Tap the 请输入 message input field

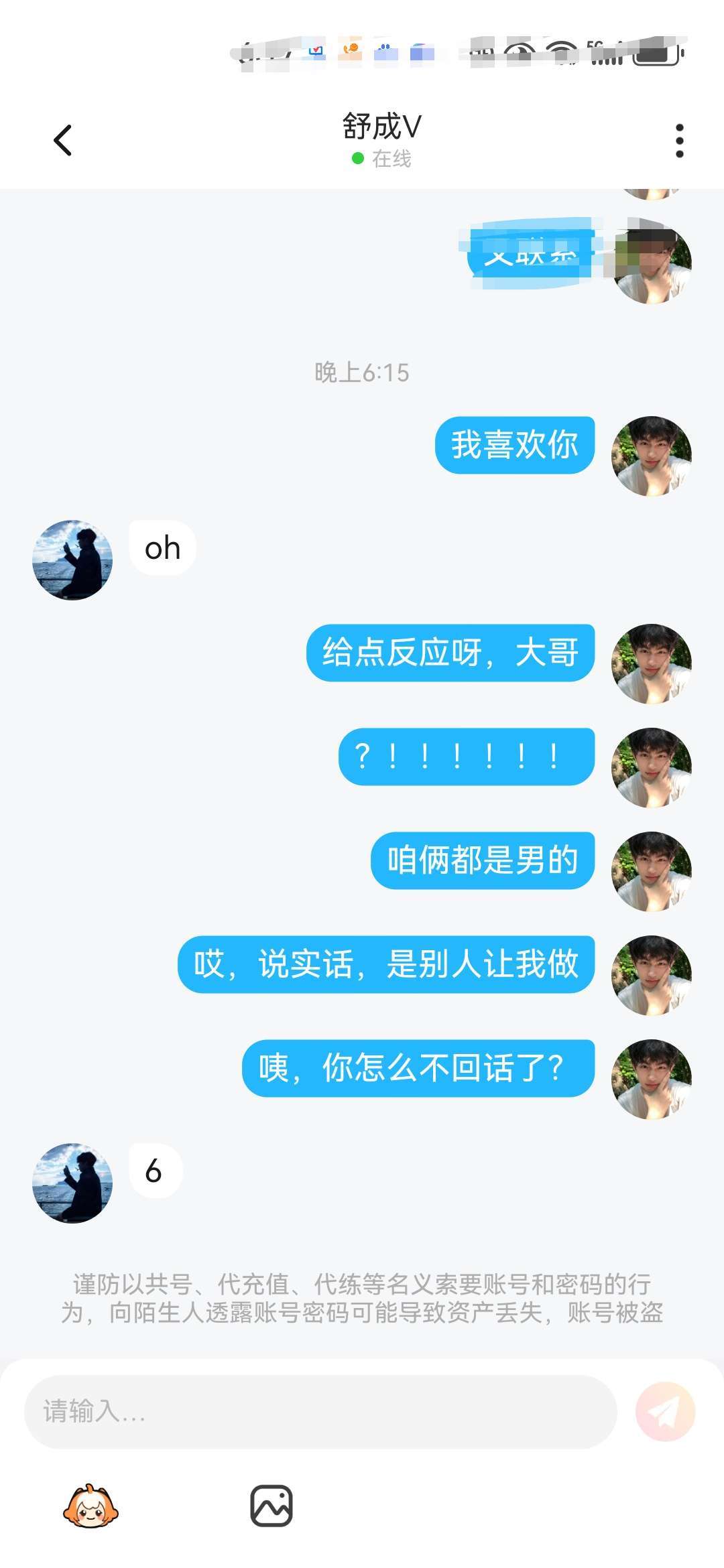tap(320, 1412)
